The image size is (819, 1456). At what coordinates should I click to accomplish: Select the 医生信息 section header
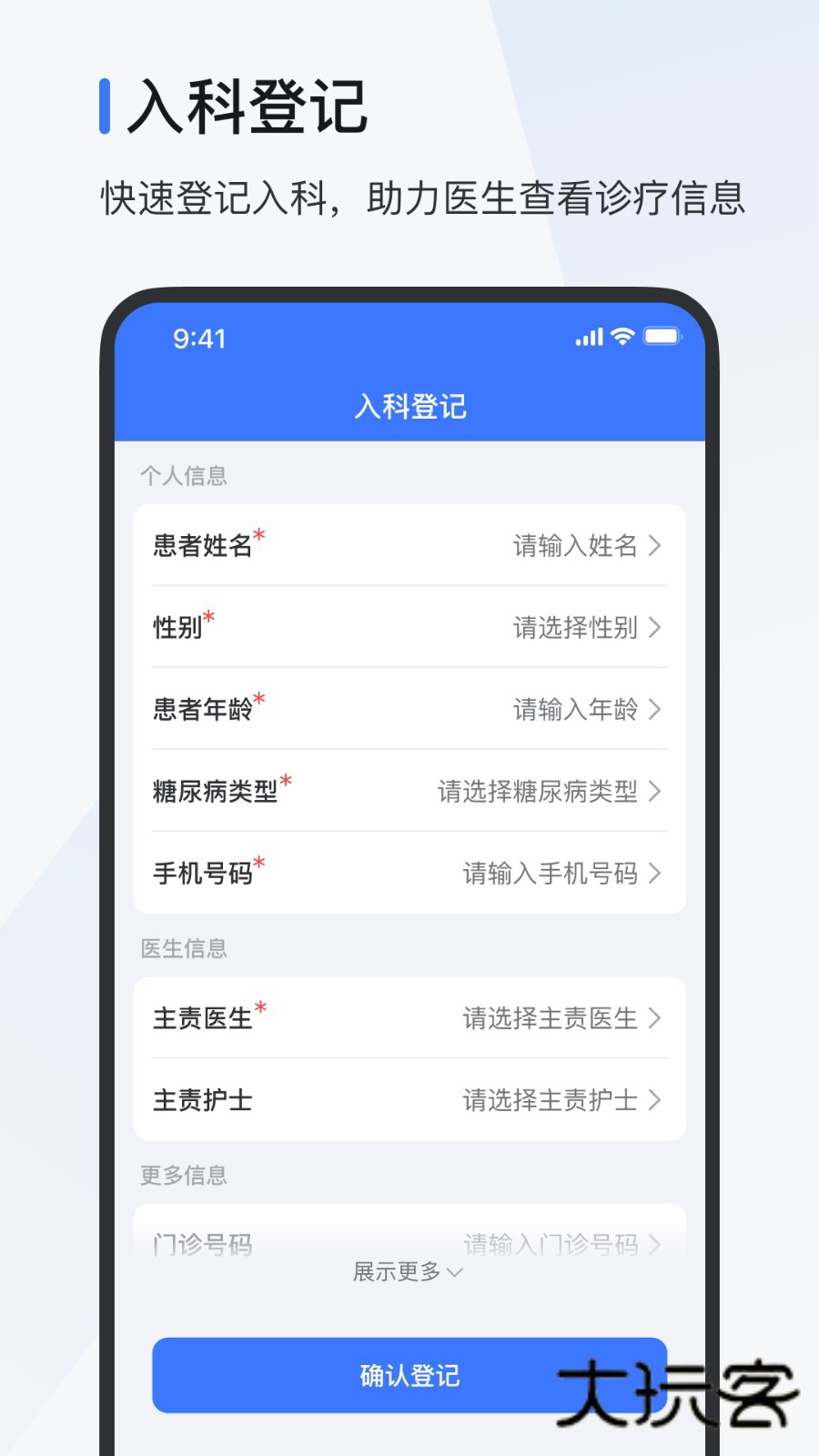pos(184,949)
